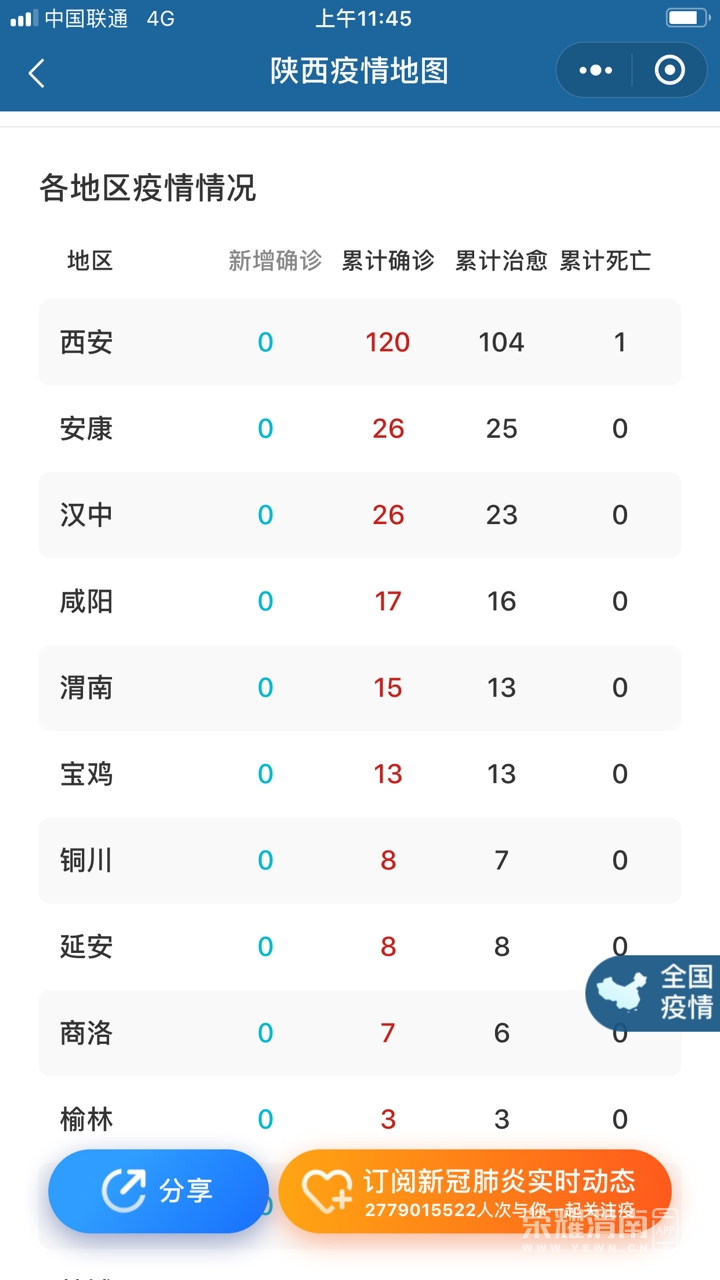This screenshot has width=720, height=1280.
Task: Tap the 分享 share button
Action: [x=159, y=1191]
